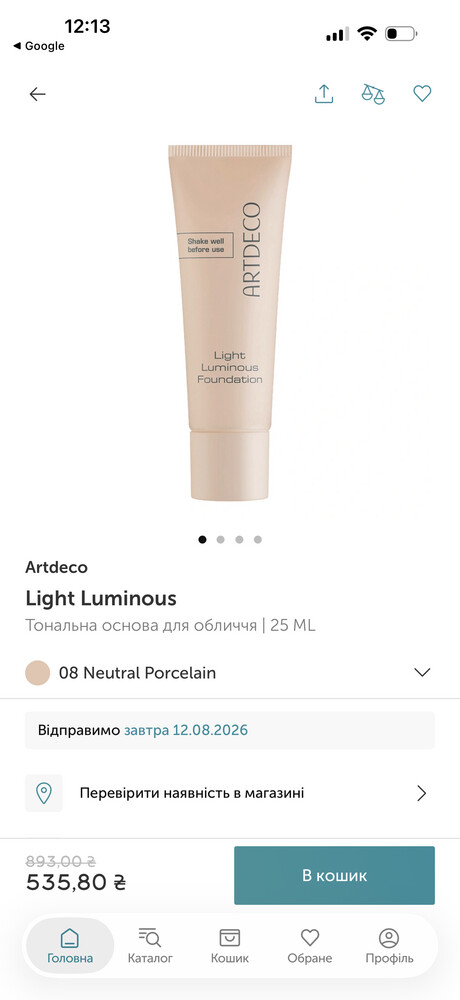Switch to the Головна tab

[x=70, y=946]
